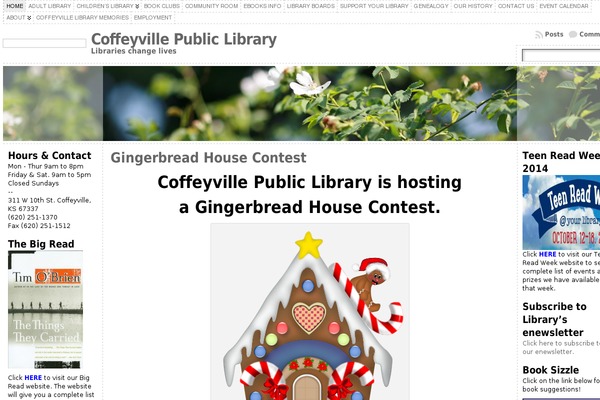Expand the About menu
This screenshot has width=600, height=400.
pos(17,18)
